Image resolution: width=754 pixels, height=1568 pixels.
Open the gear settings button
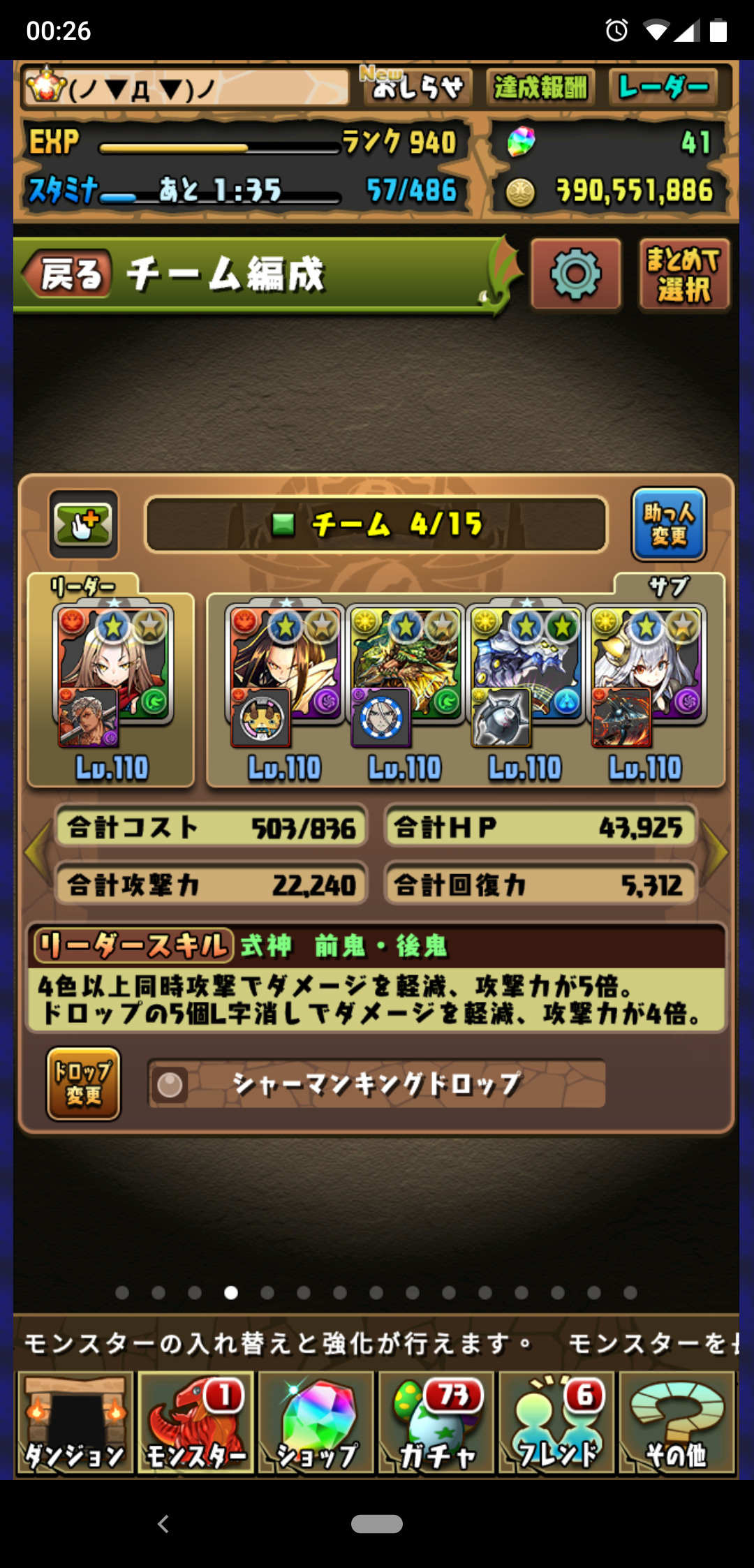point(575,274)
